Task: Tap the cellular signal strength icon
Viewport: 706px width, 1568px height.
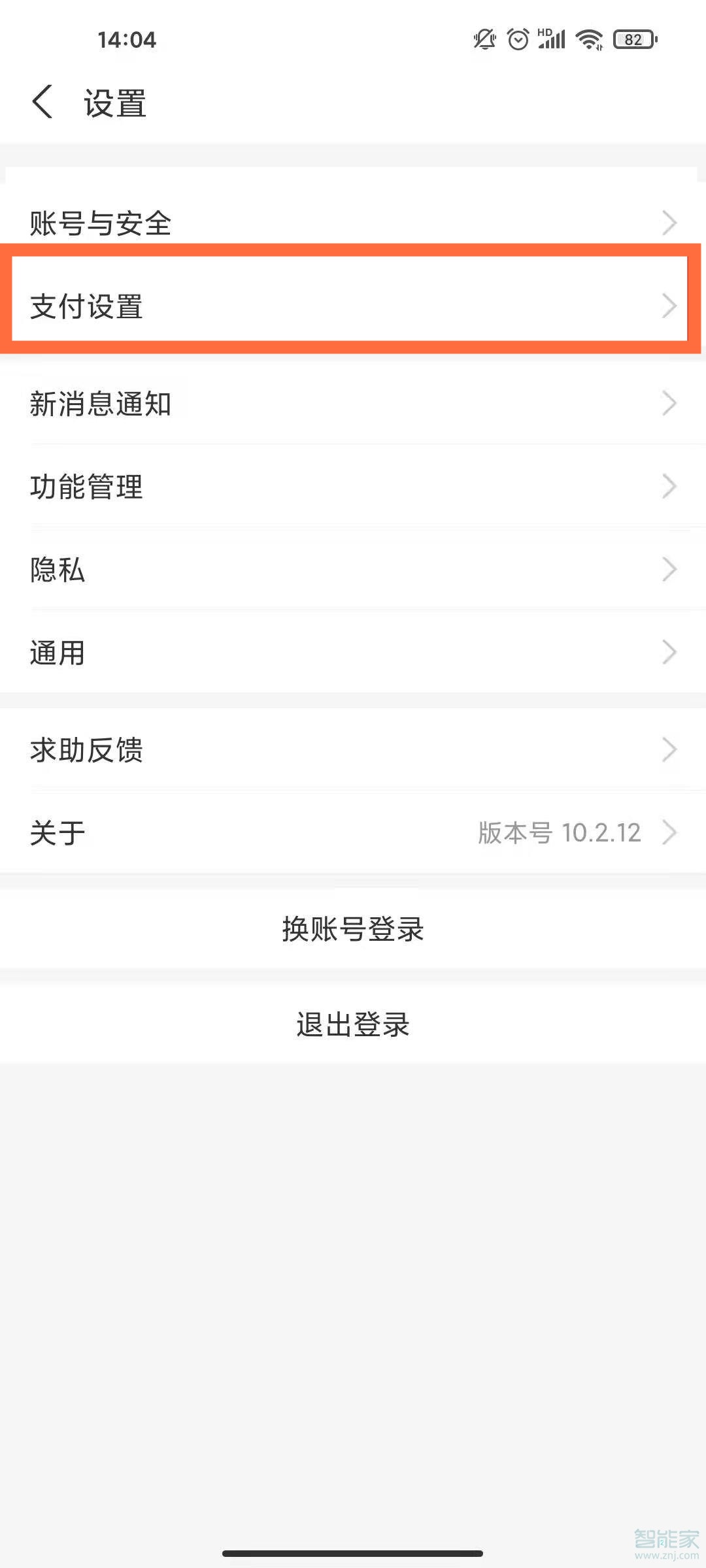Action: coord(551,39)
